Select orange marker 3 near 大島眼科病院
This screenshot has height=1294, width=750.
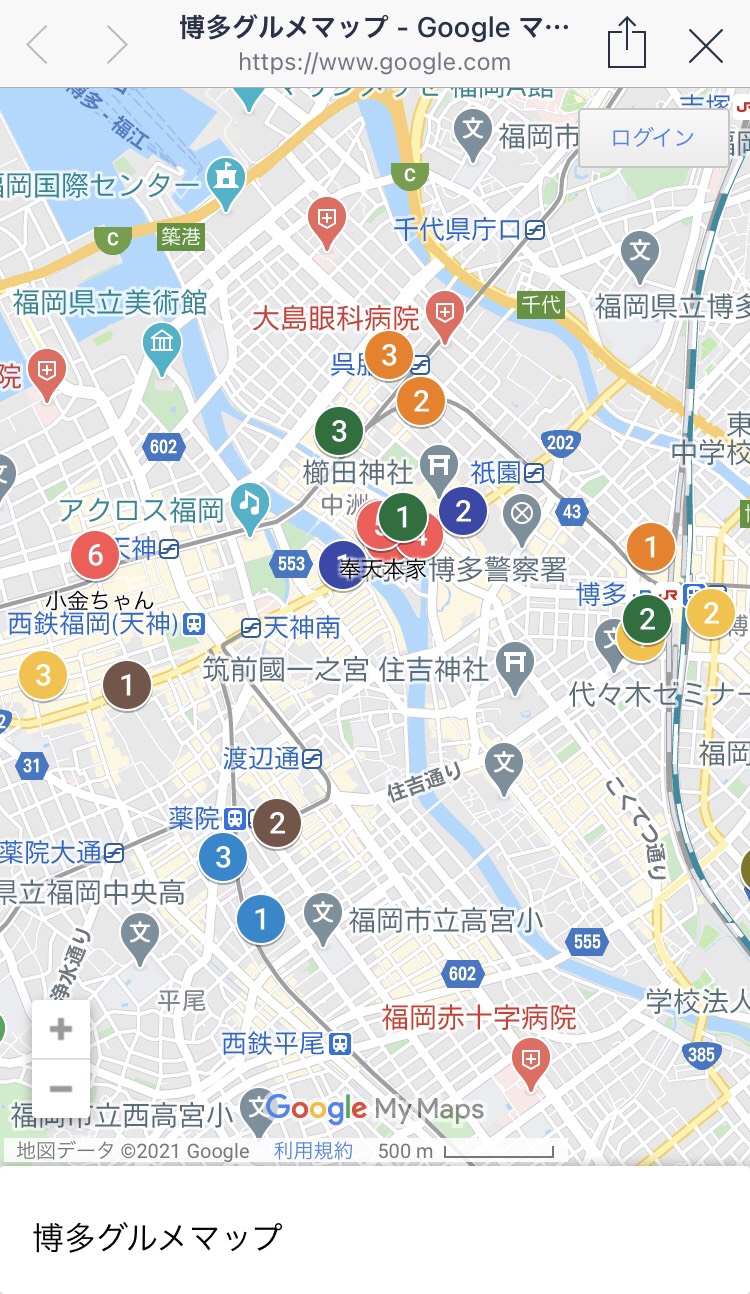[389, 354]
